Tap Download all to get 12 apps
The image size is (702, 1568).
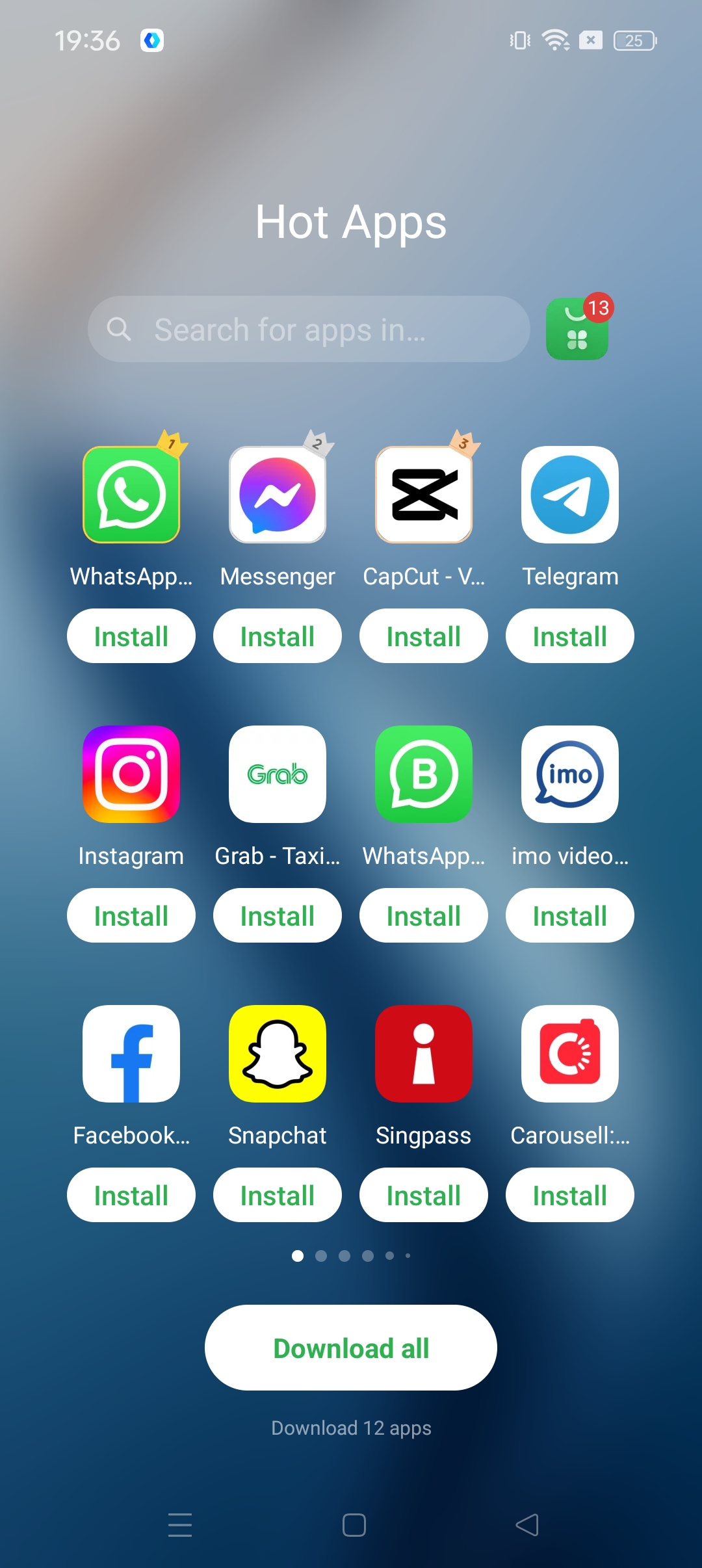[x=351, y=1348]
